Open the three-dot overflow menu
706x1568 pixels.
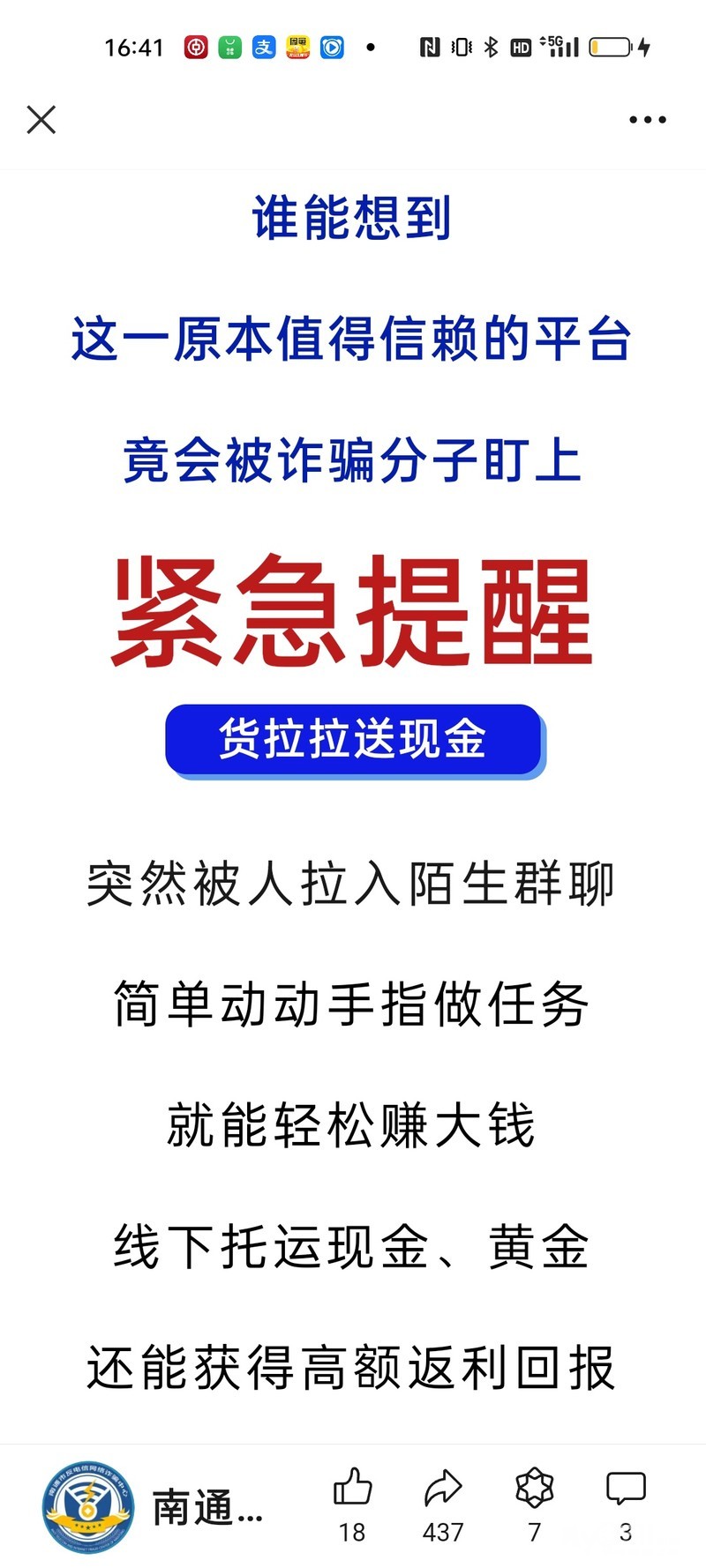pyautogui.click(x=647, y=120)
